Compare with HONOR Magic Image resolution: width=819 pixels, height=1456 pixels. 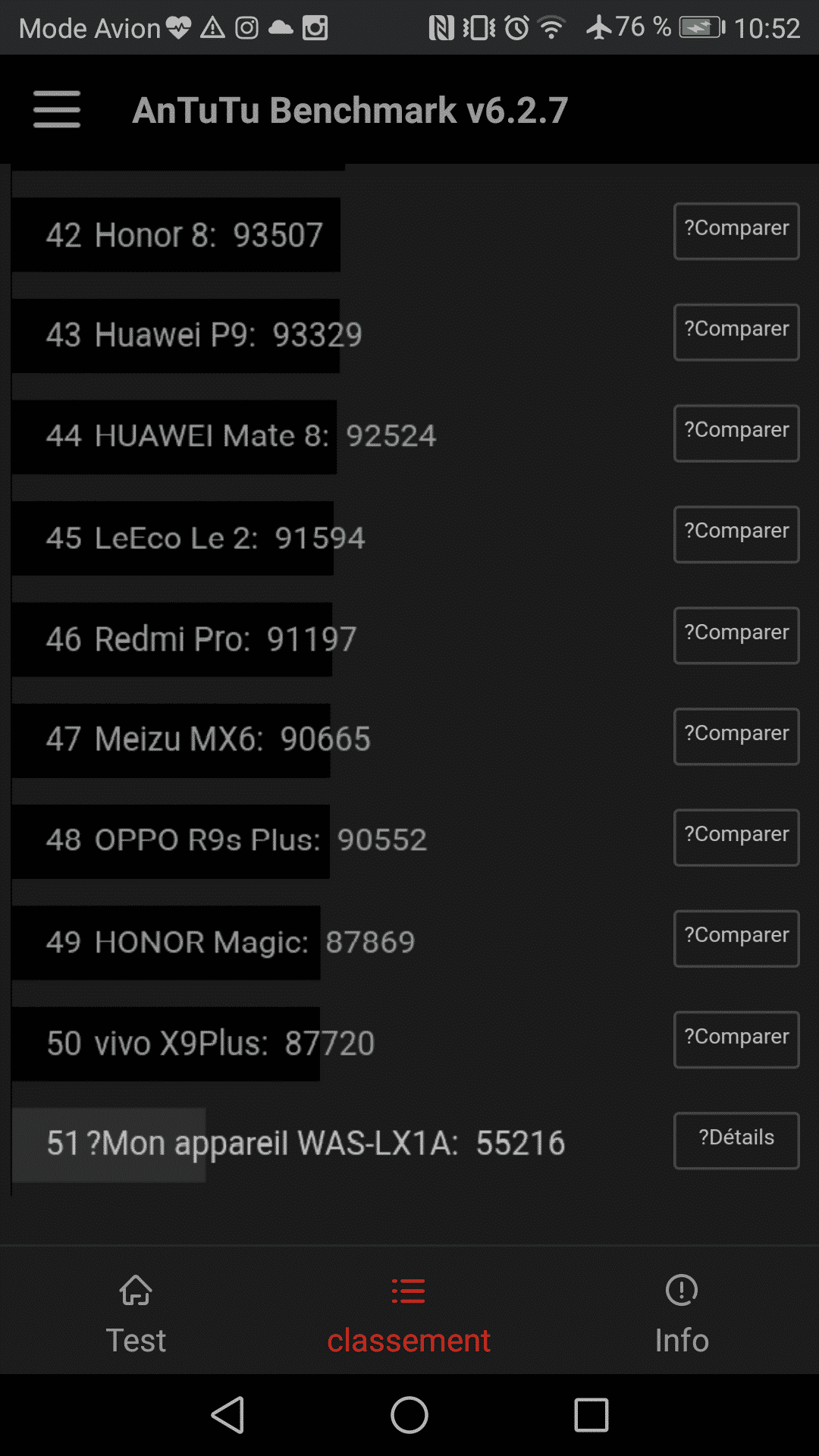click(x=736, y=939)
